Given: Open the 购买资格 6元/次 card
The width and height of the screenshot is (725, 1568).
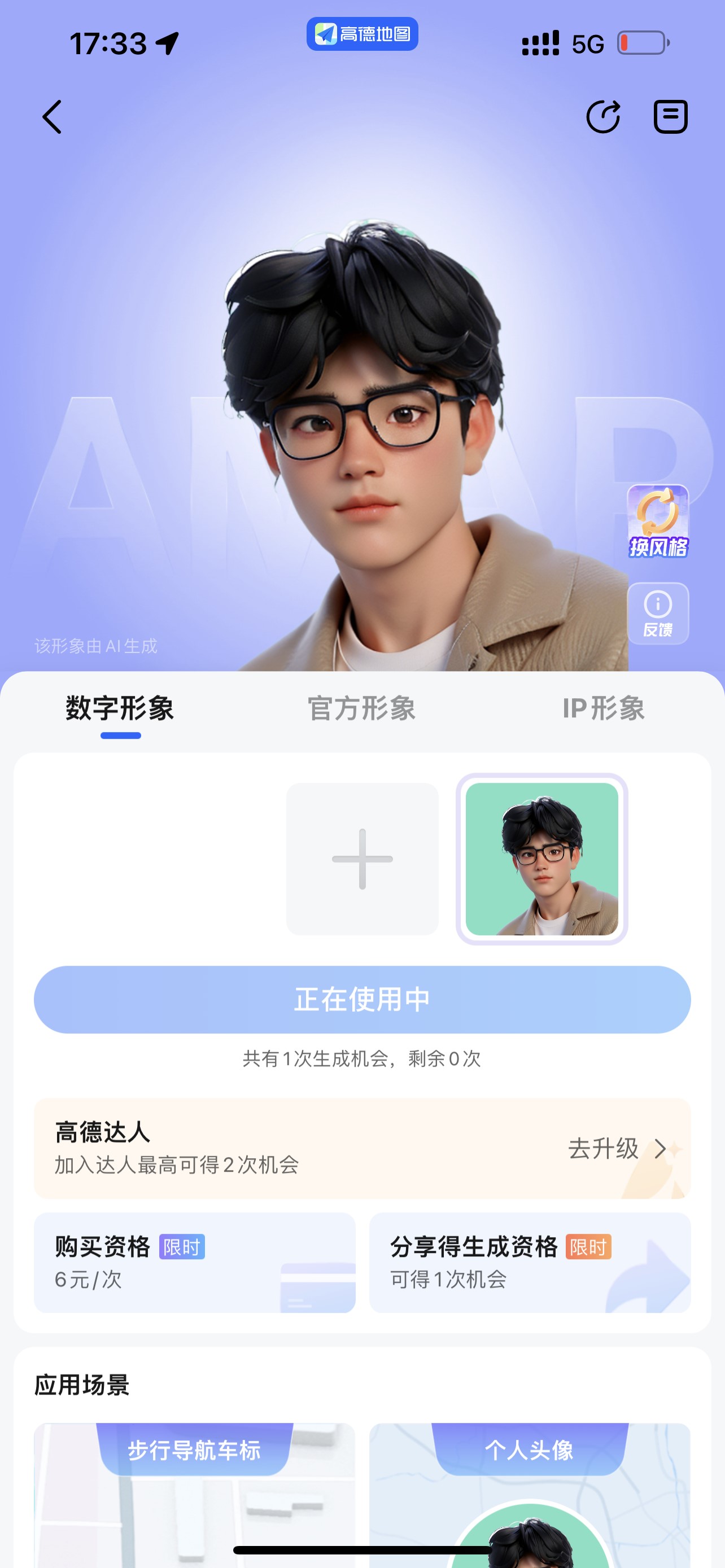Looking at the screenshot, I should pyautogui.click(x=194, y=1263).
